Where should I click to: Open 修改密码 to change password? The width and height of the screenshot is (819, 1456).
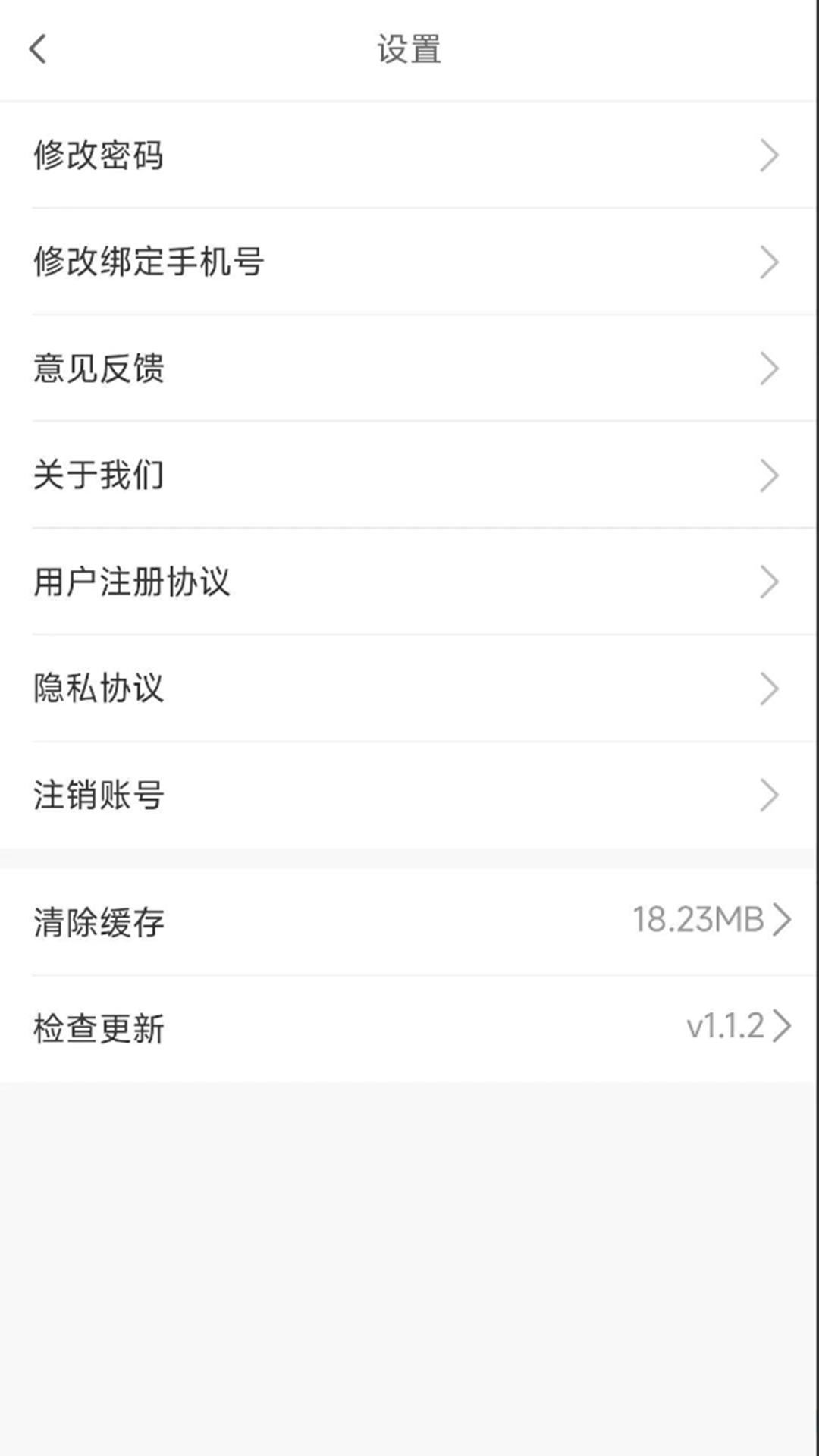pyautogui.click(x=99, y=155)
